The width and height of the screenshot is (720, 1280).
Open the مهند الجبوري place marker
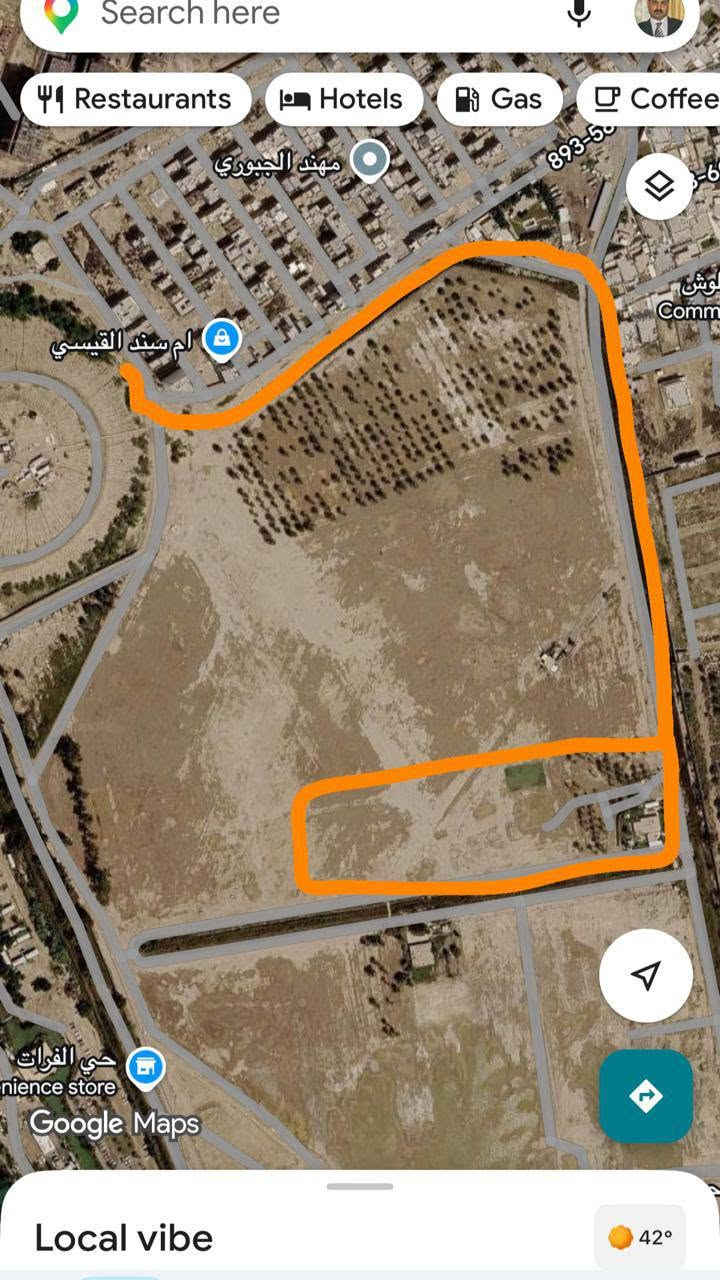pos(372,160)
